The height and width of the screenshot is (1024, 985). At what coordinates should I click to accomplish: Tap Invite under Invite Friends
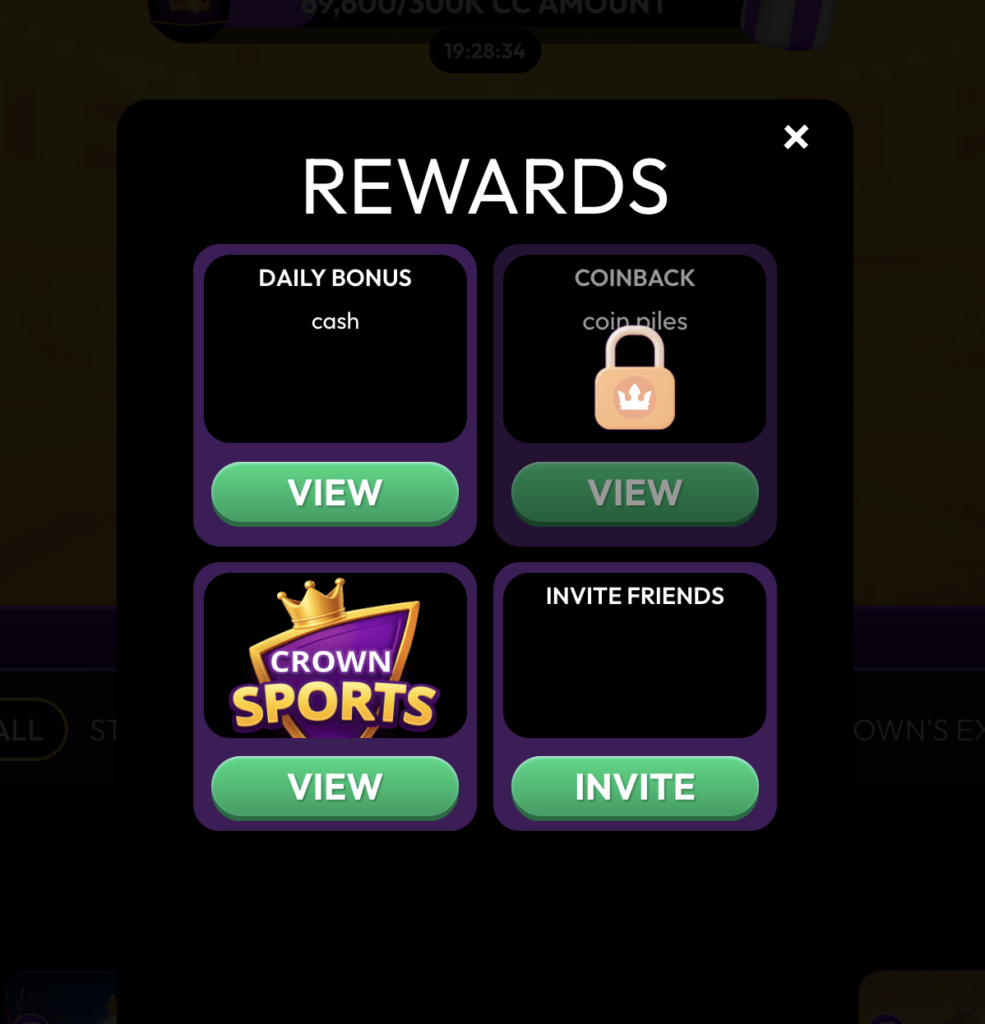point(634,787)
